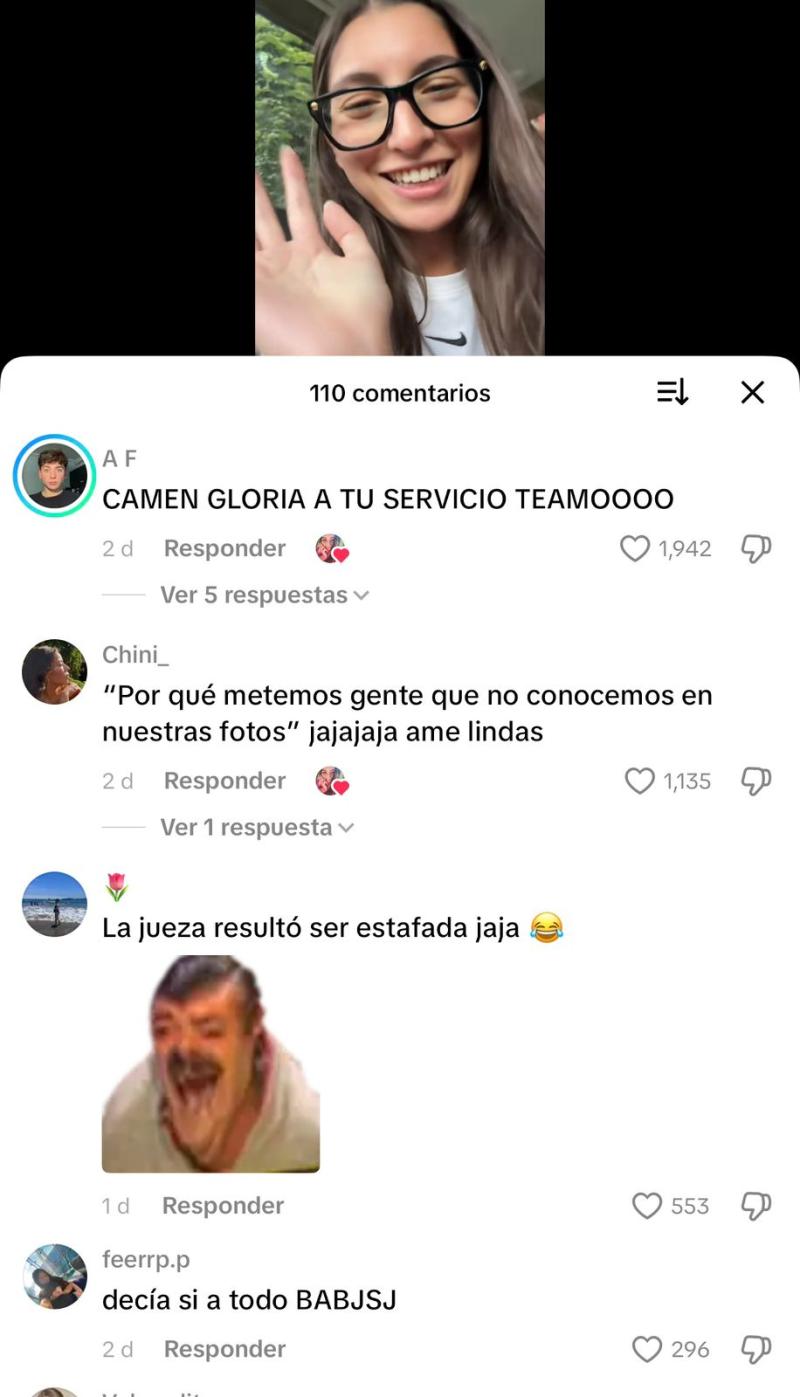
Task: Tap the heart icon showing 296 likes
Action: [648, 1349]
